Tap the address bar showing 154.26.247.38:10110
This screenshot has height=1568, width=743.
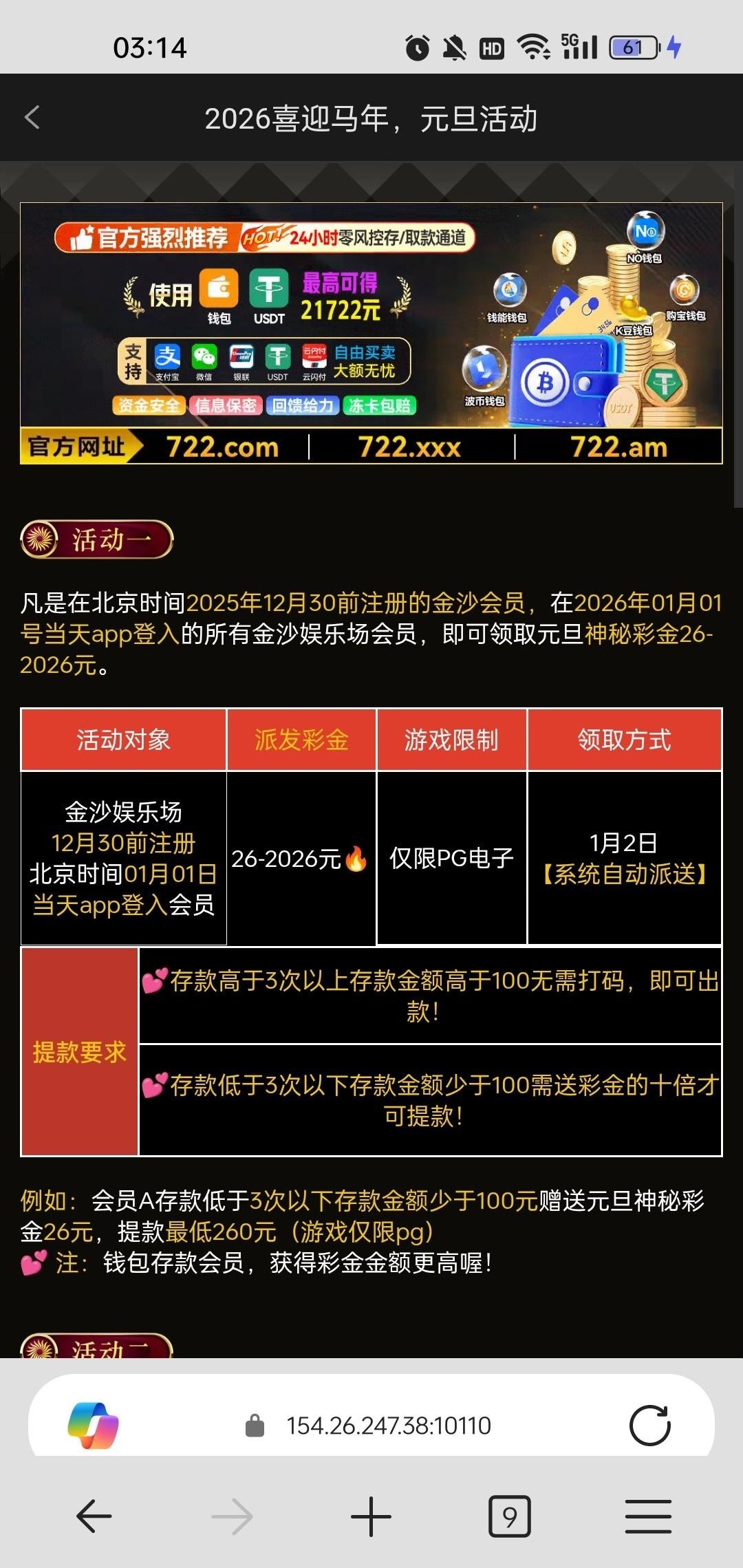pos(388,1426)
